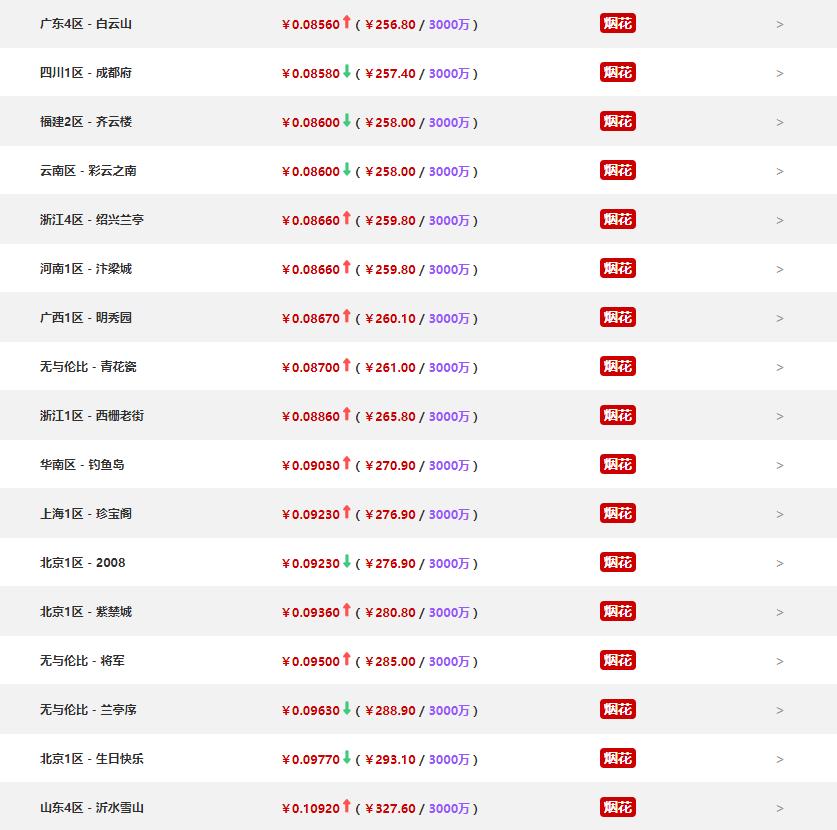837x830 pixels.
Task: View the 无与伦比 - 兰亭序 row
Action: (x=88, y=710)
